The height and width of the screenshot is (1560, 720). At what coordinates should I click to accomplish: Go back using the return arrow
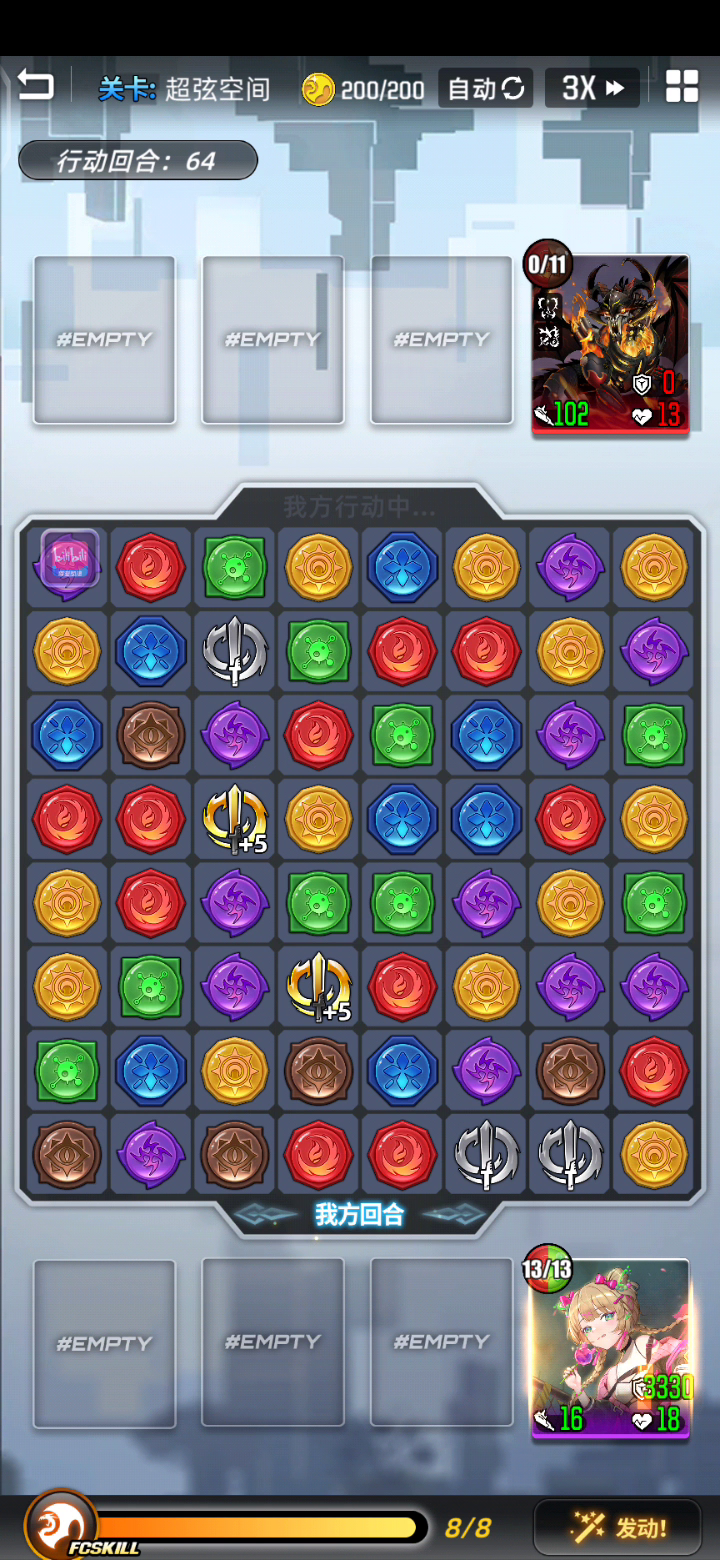(36, 86)
